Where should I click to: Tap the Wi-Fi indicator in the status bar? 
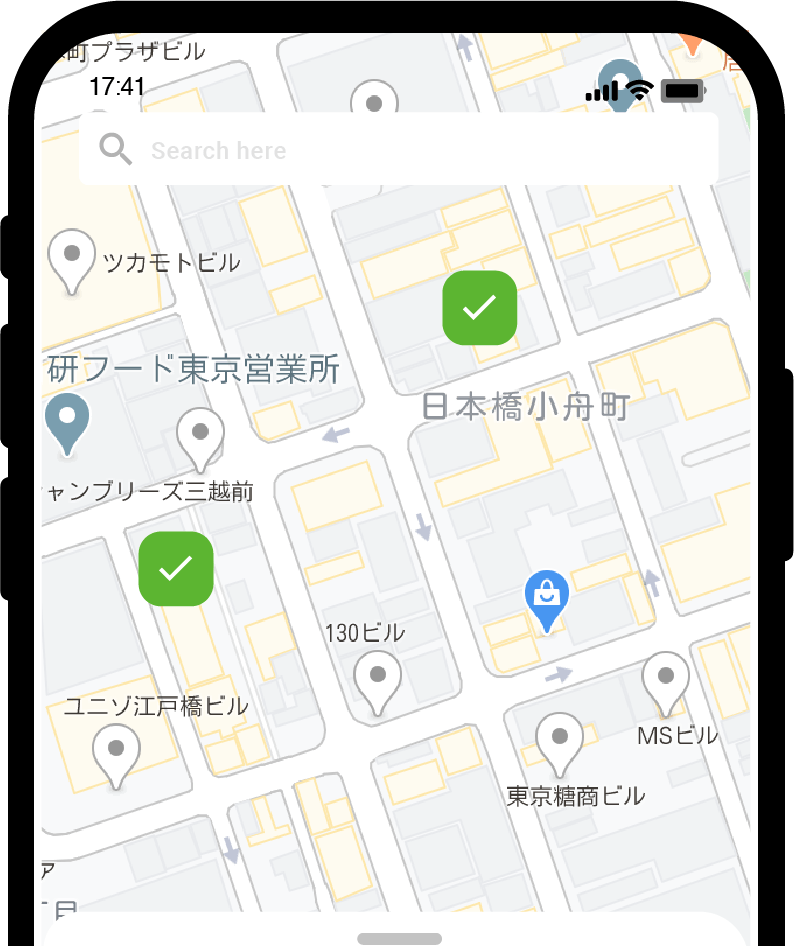640,90
